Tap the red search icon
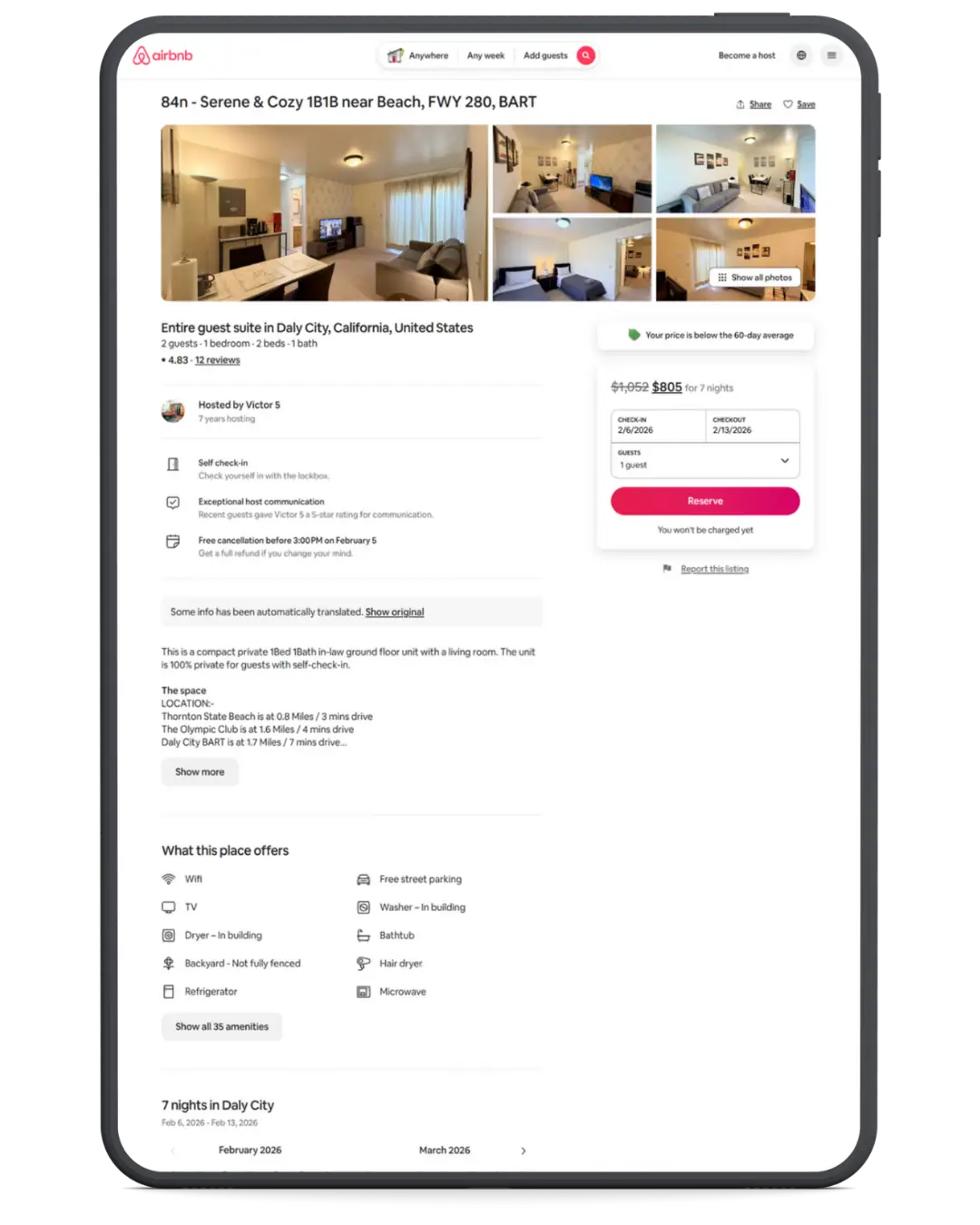This screenshot has height=1225, width=980. coord(586,55)
